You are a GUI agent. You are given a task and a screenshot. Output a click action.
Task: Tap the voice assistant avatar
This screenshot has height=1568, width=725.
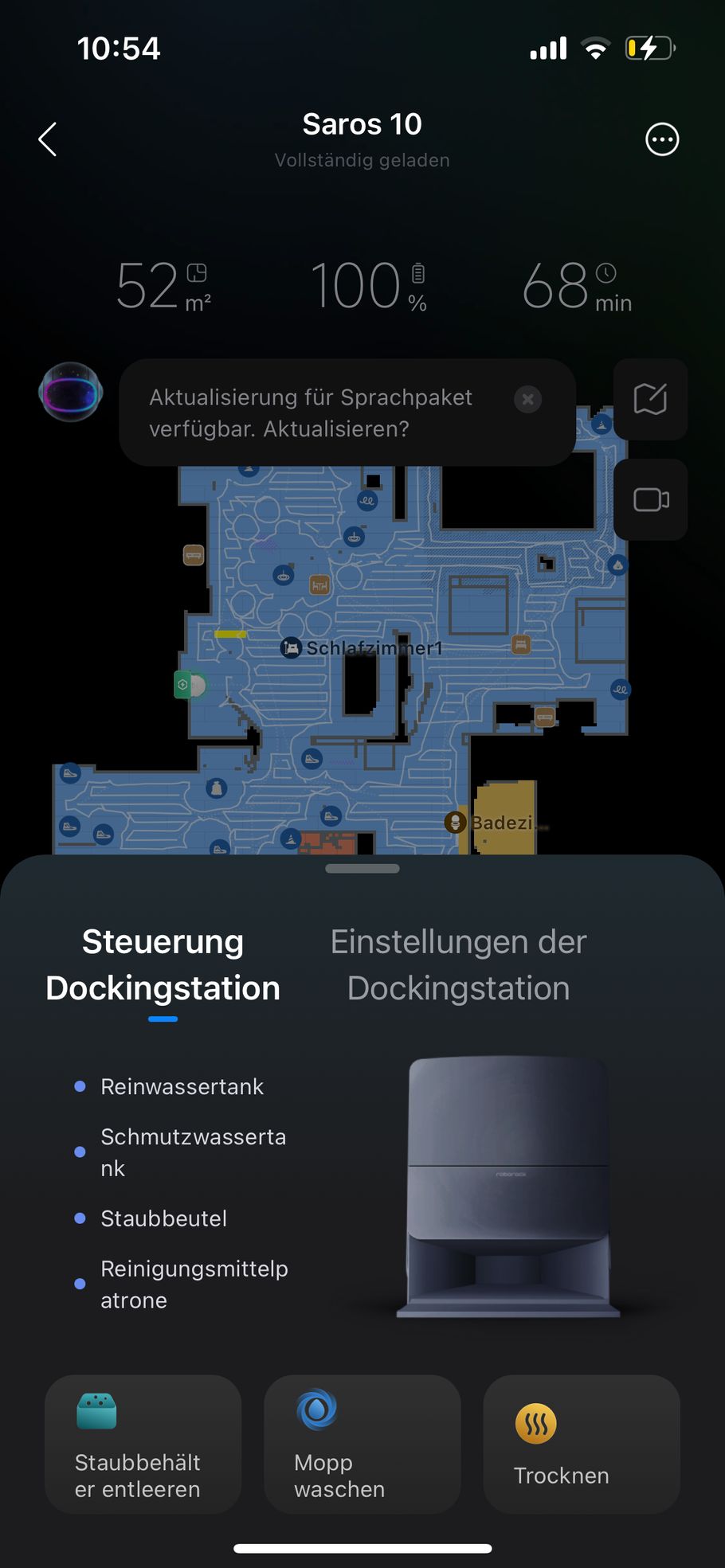point(70,392)
